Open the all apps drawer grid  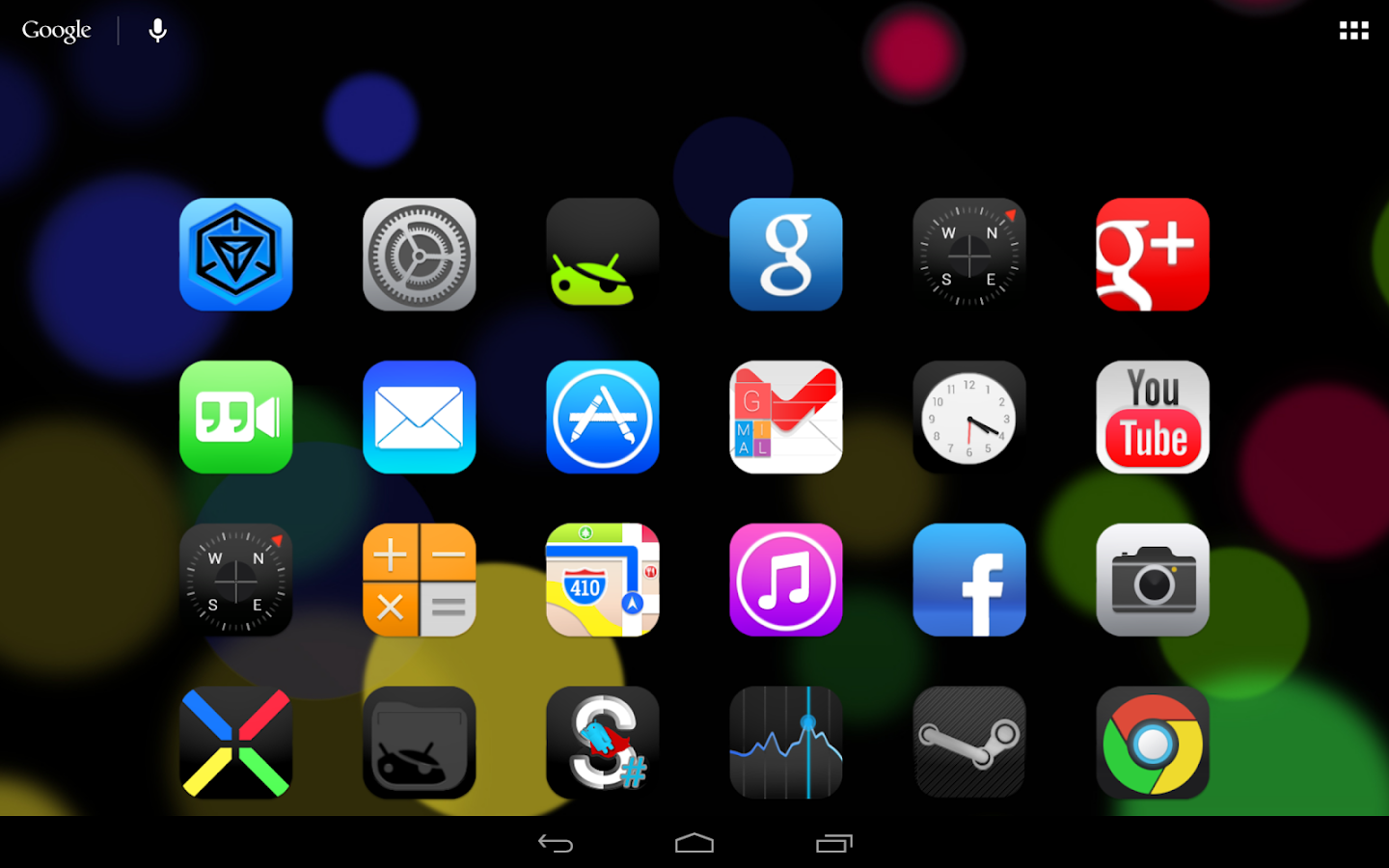(1353, 31)
